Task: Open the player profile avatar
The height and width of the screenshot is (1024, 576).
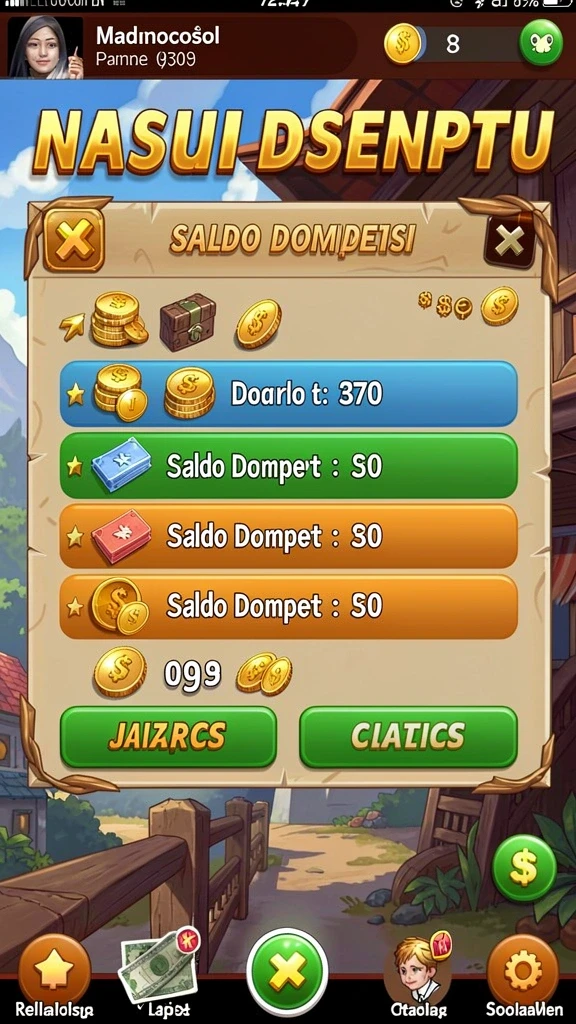Action: click(x=45, y=47)
